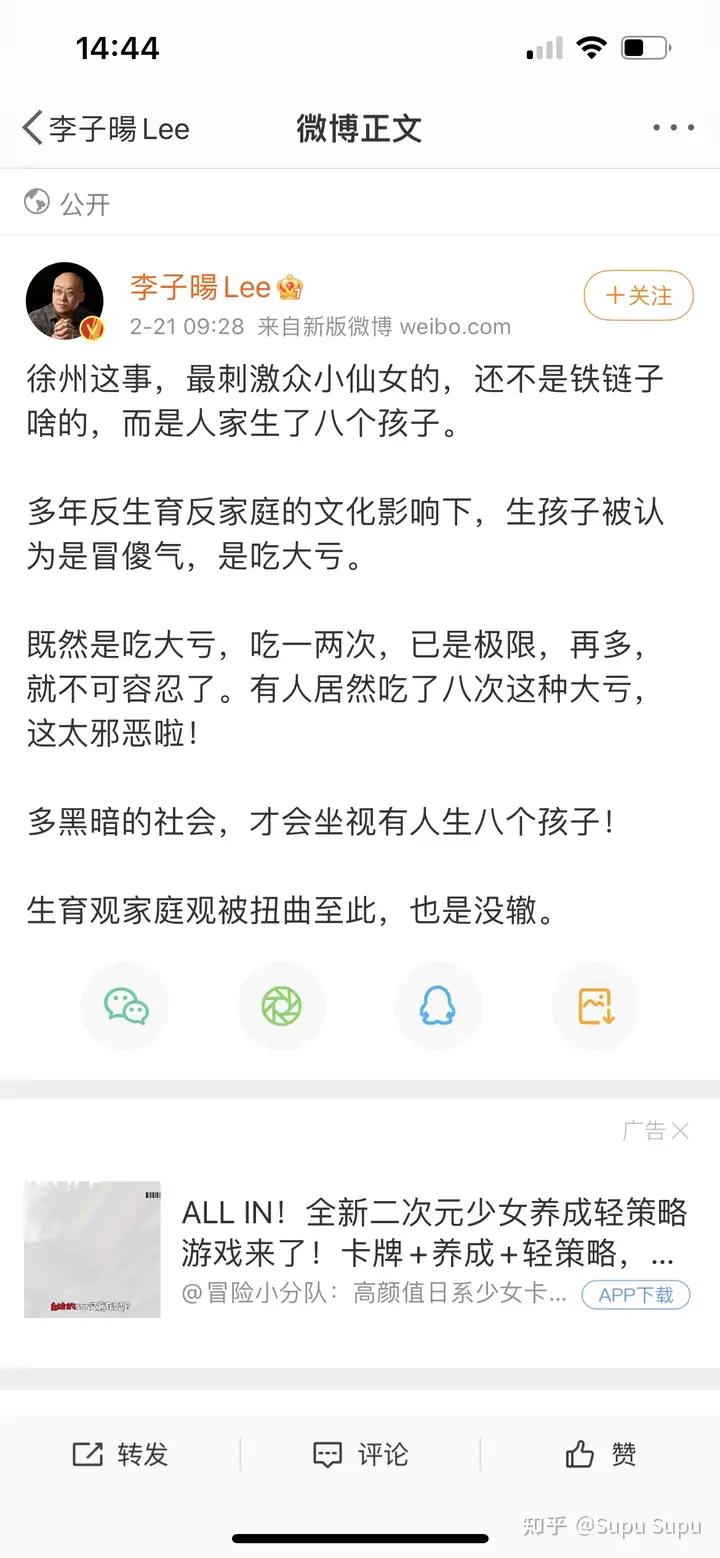The width and height of the screenshot is (720, 1558).
Task: Dismiss the 广告 advertisement
Action: pyautogui.click(x=680, y=1131)
